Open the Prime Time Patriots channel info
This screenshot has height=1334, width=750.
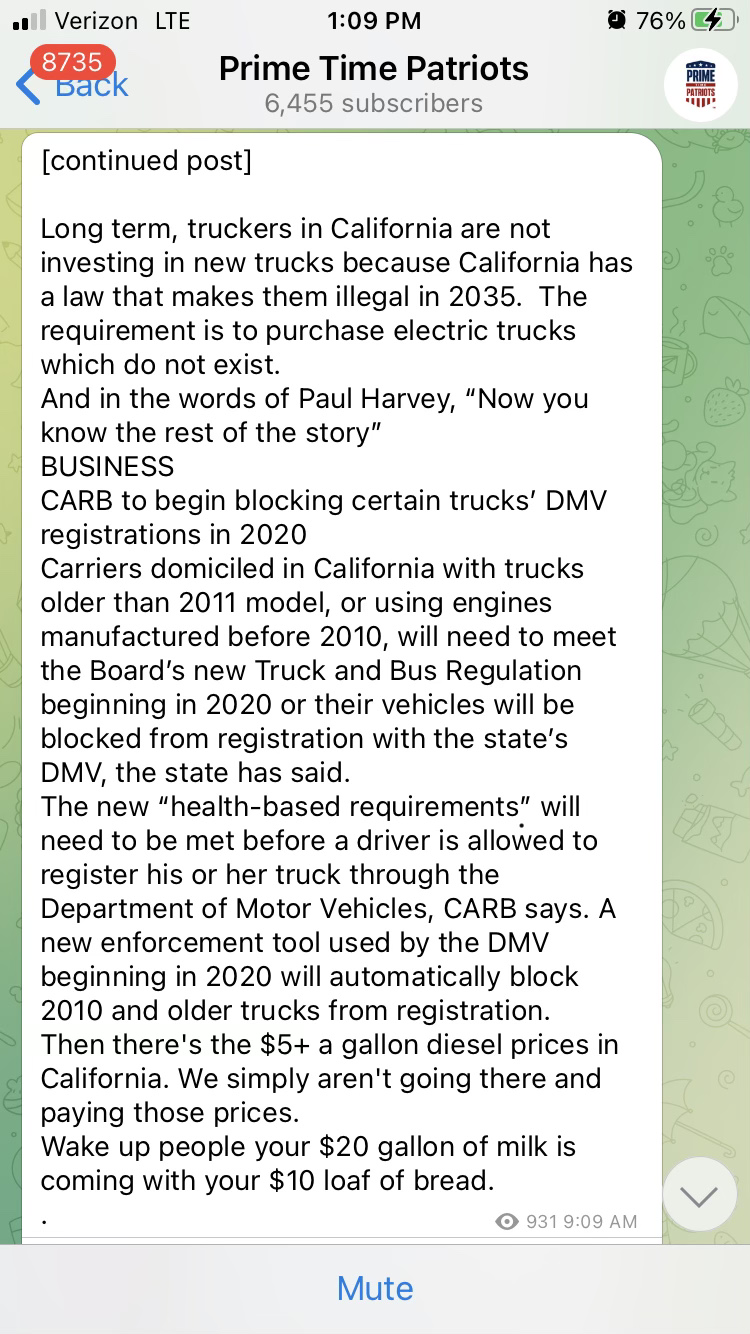(373, 84)
